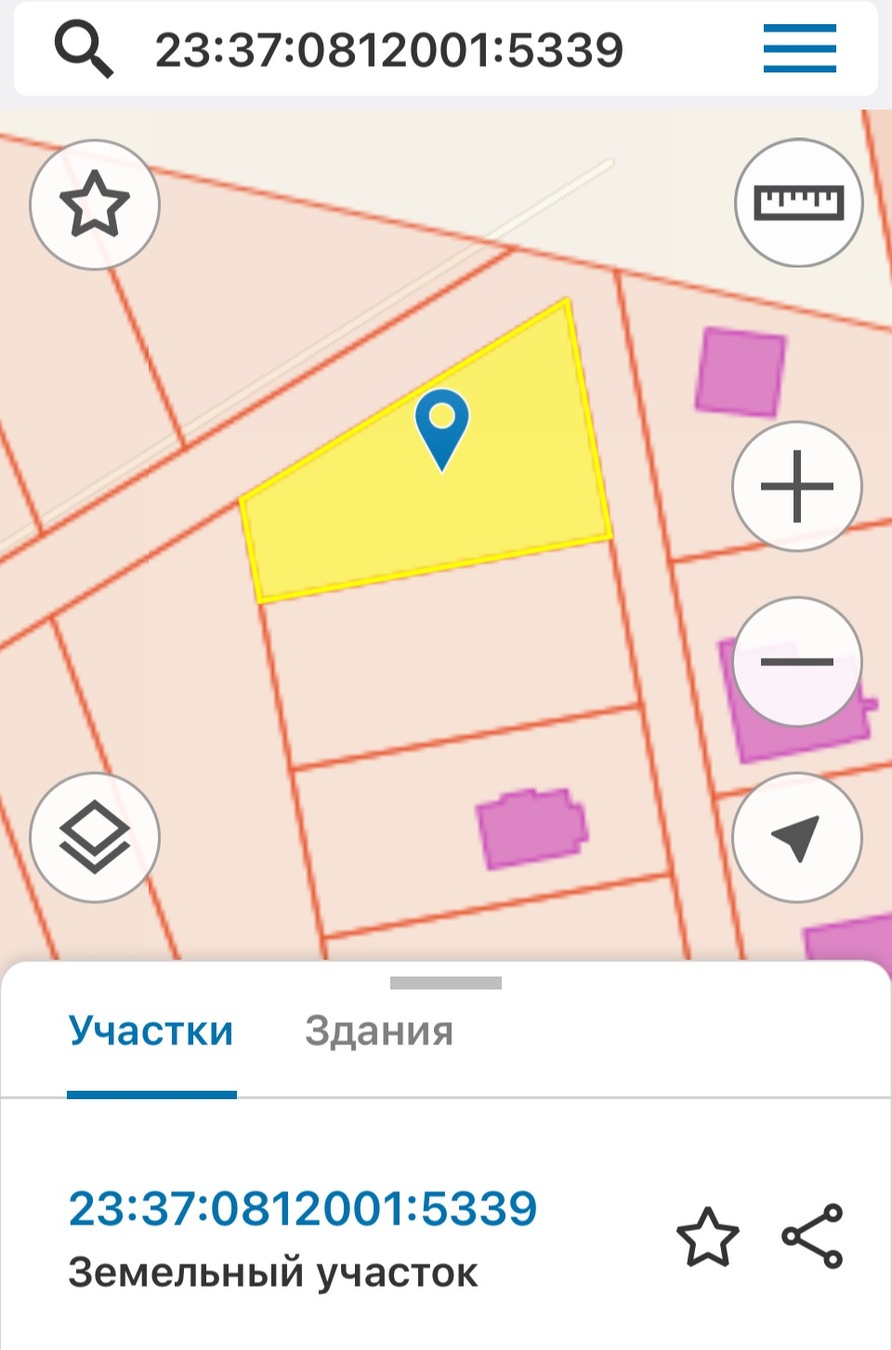Add parcel 23:37:0812001:5339 to favorites

(x=708, y=1237)
